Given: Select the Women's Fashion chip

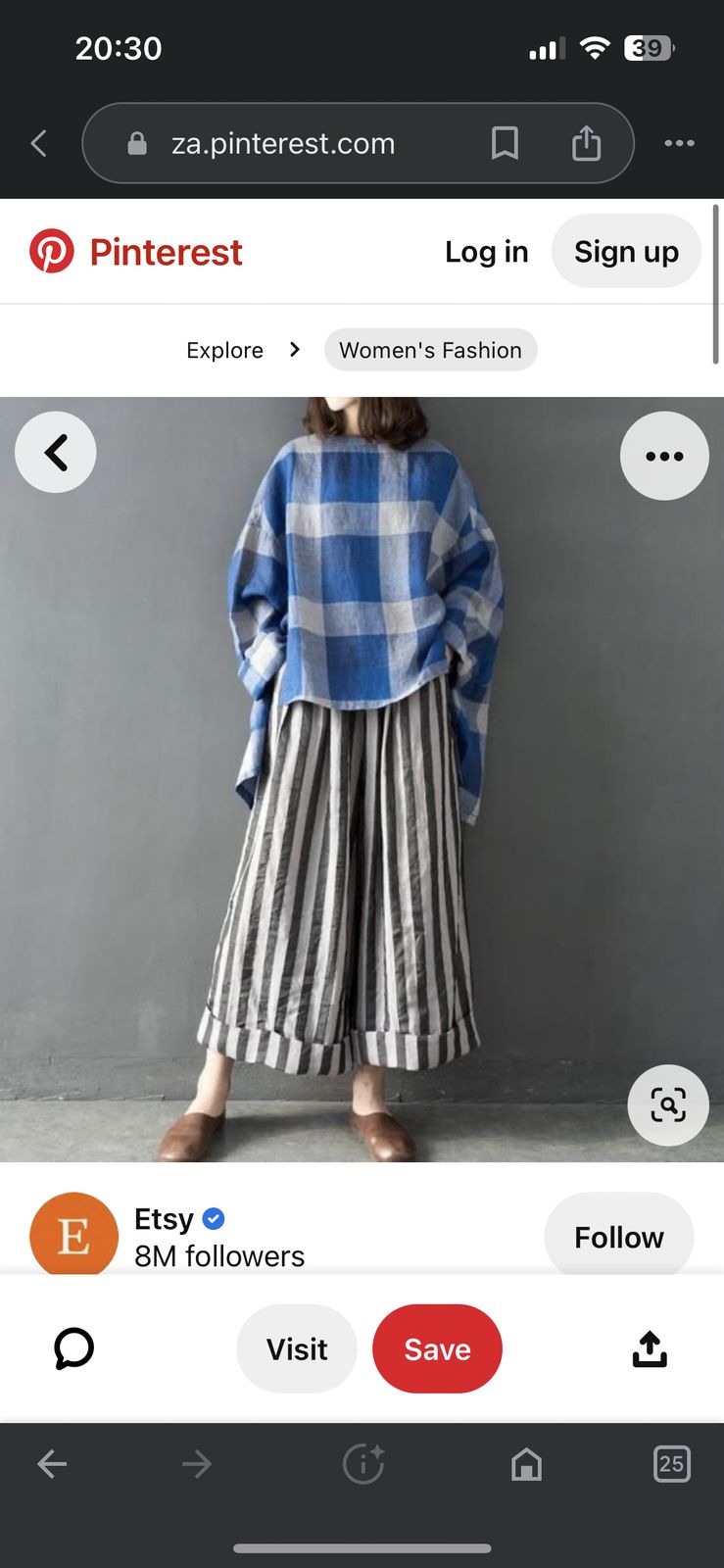Looking at the screenshot, I should click(430, 350).
